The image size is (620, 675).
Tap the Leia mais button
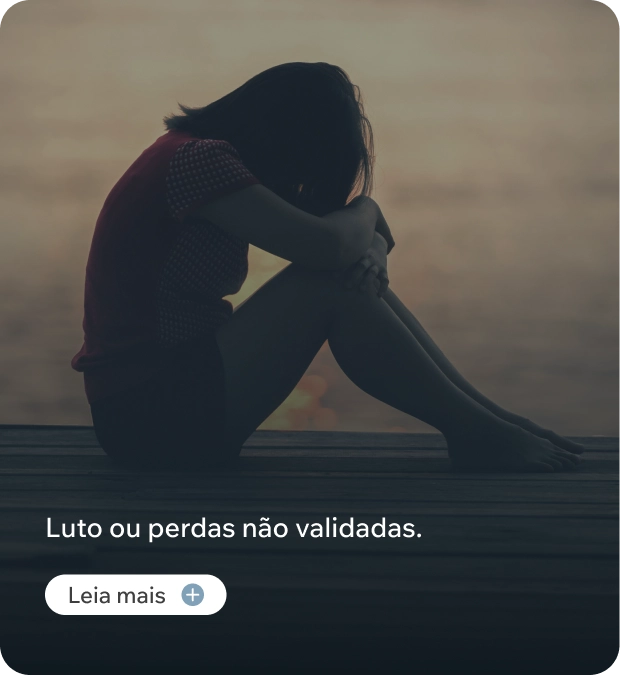(x=135, y=595)
